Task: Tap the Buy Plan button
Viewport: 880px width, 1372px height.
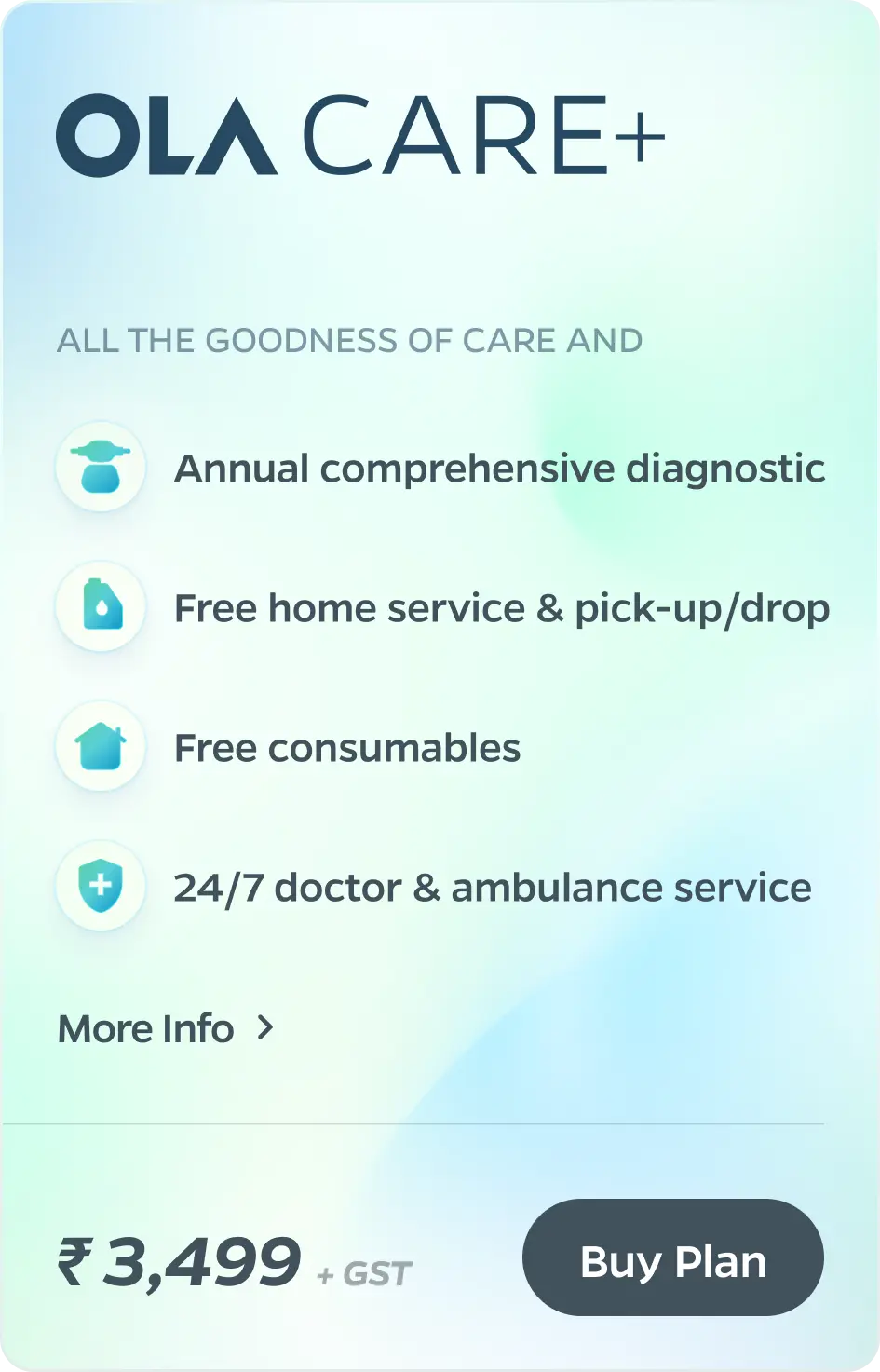Action: tap(672, 1260)
